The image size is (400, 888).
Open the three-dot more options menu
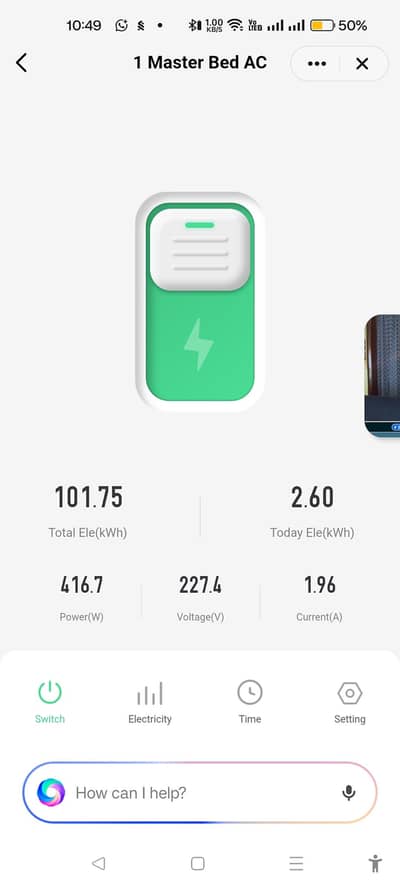(x=317, y=63)
